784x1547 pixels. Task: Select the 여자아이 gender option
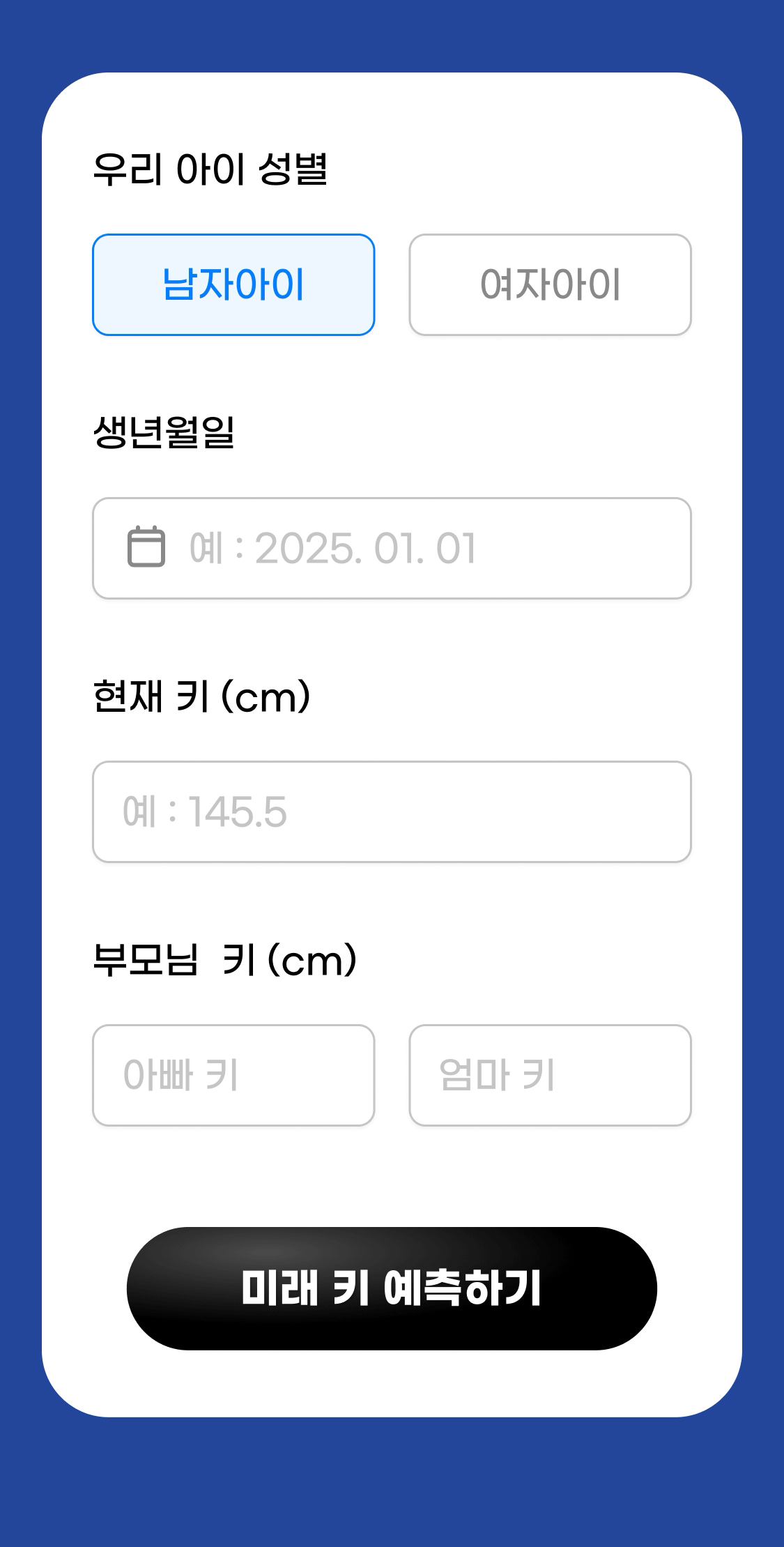coord(550,284)
